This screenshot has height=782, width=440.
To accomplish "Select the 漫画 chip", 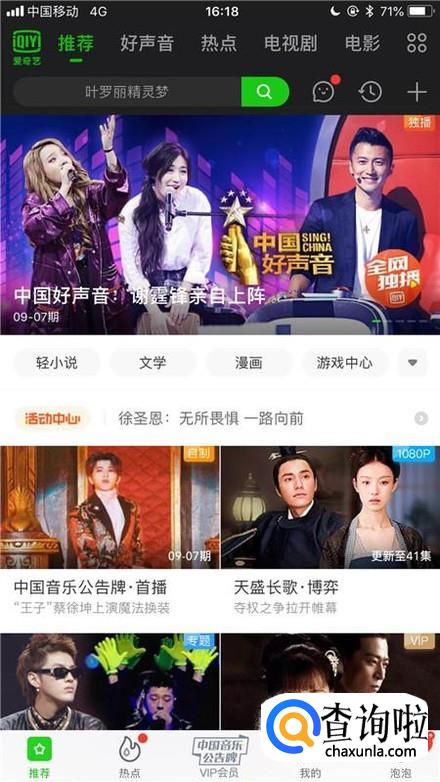I will (x=248, y=363).
